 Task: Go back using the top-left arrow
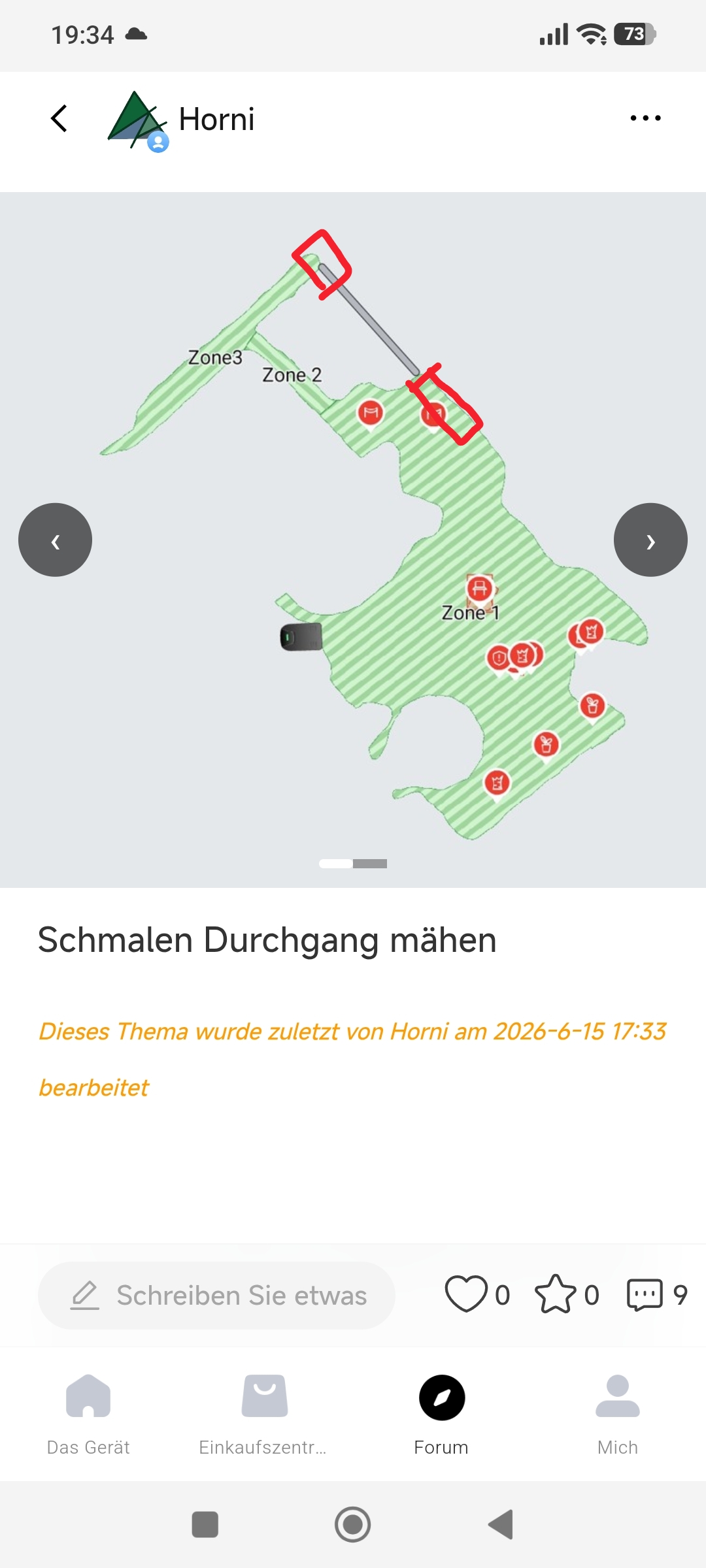click(x=59, y=118)
